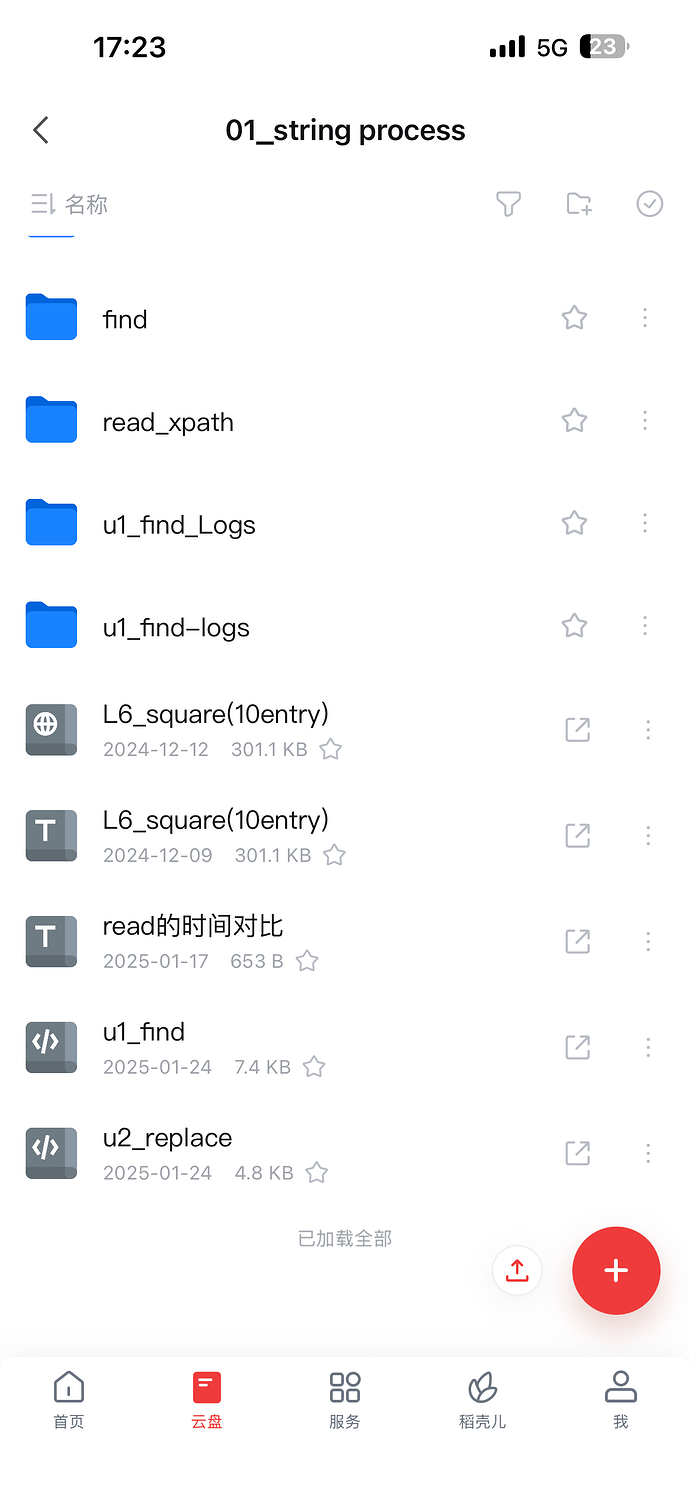This screenshot has height=1495, width=689.
Task: Create a new folder
Action: (579, 204)
